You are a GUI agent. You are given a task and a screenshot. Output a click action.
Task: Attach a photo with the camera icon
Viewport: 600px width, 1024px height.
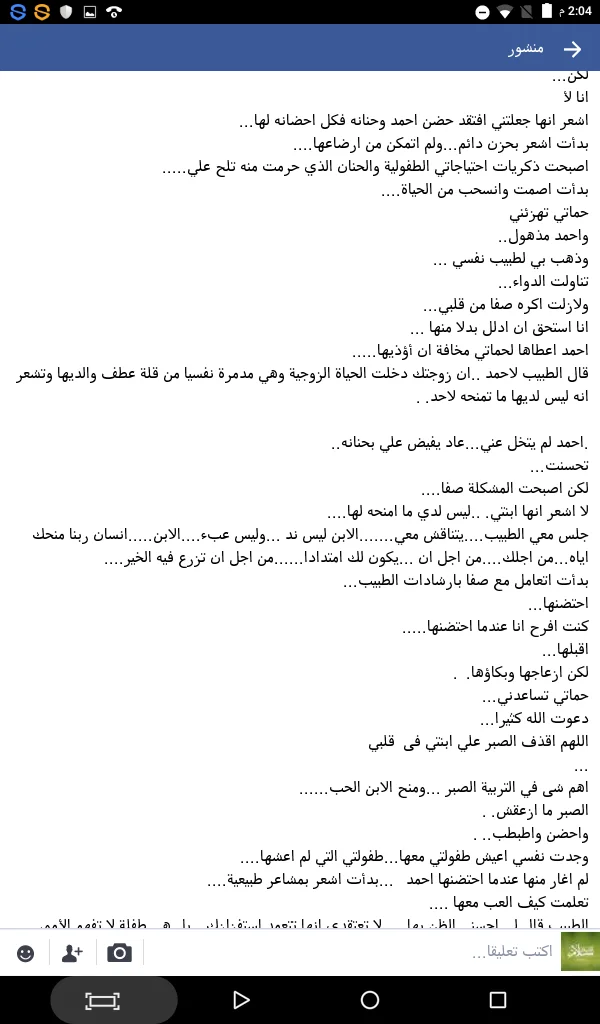click(x=119, y=953)
